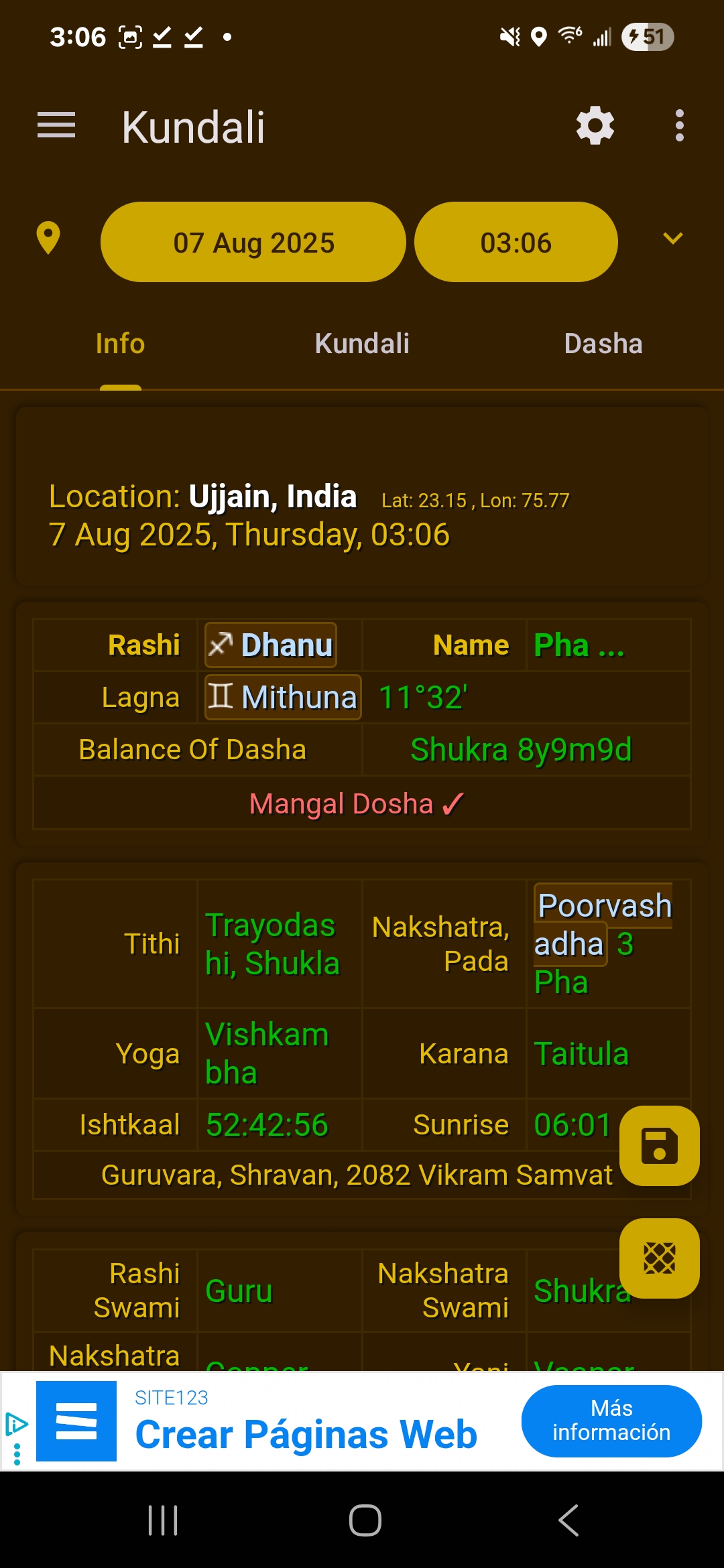Go back using the system back button
This screenshot has height=1568, width=724.
click(x=568, y=1520)
